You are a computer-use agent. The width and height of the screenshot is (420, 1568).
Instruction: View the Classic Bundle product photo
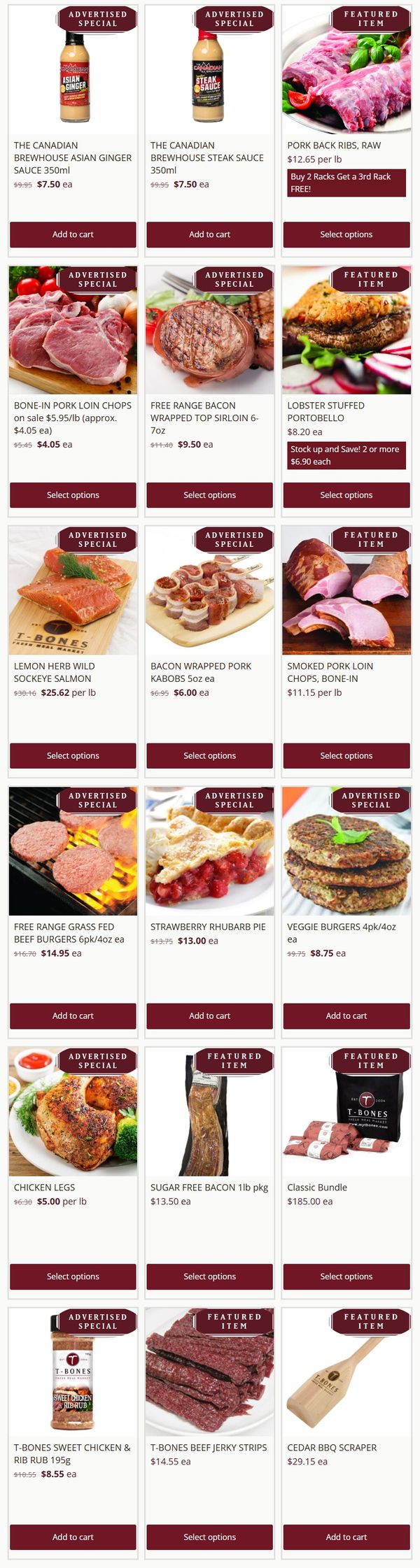346,1111
